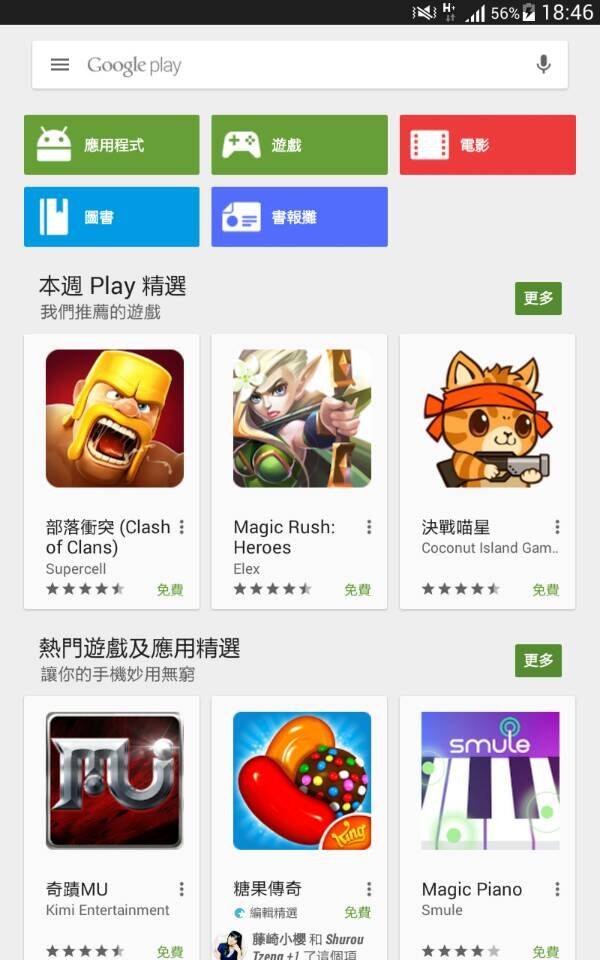Image resolution: width=600 pixels, height=960 pixels.
Task: Tap 更多 for 熱門遊戲及應用精選
Action: (x=538, y=660)
